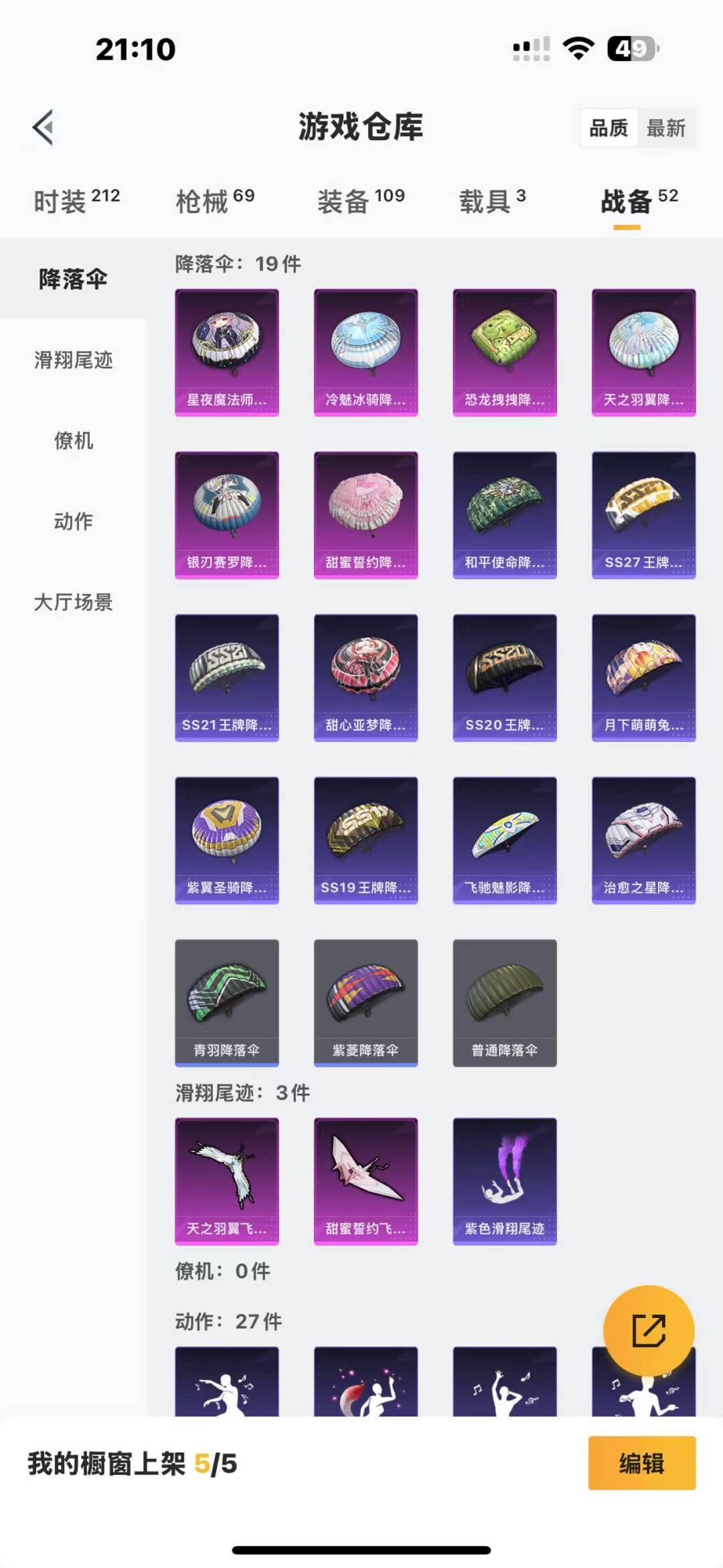The image size is (723, 1568).
Task: Tap the orange floating share button
Action: (x=648, y=1330)
